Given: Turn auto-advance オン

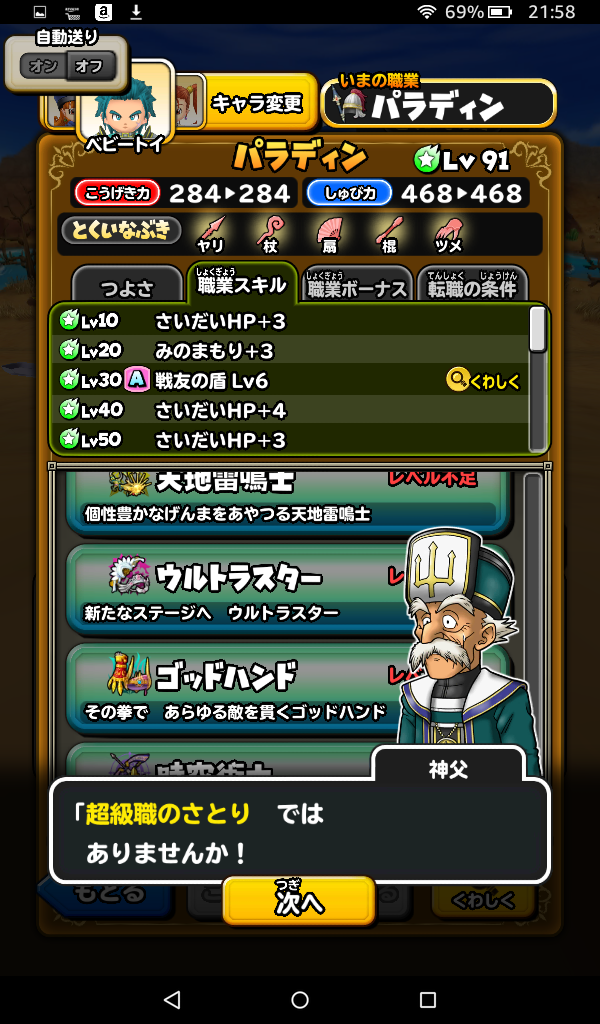Looking at the screenshot, I should click(43, 68).
